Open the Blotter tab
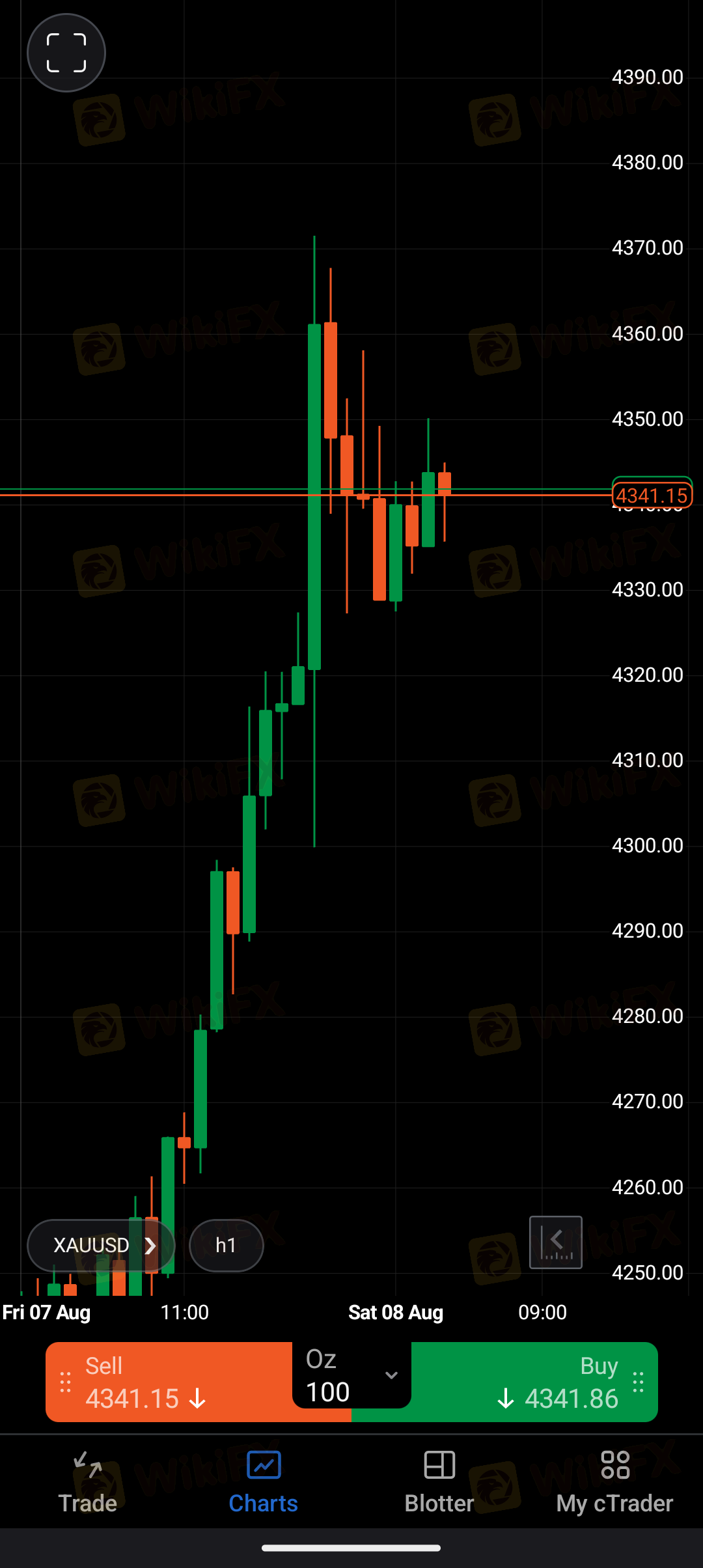 point(439,1482)
